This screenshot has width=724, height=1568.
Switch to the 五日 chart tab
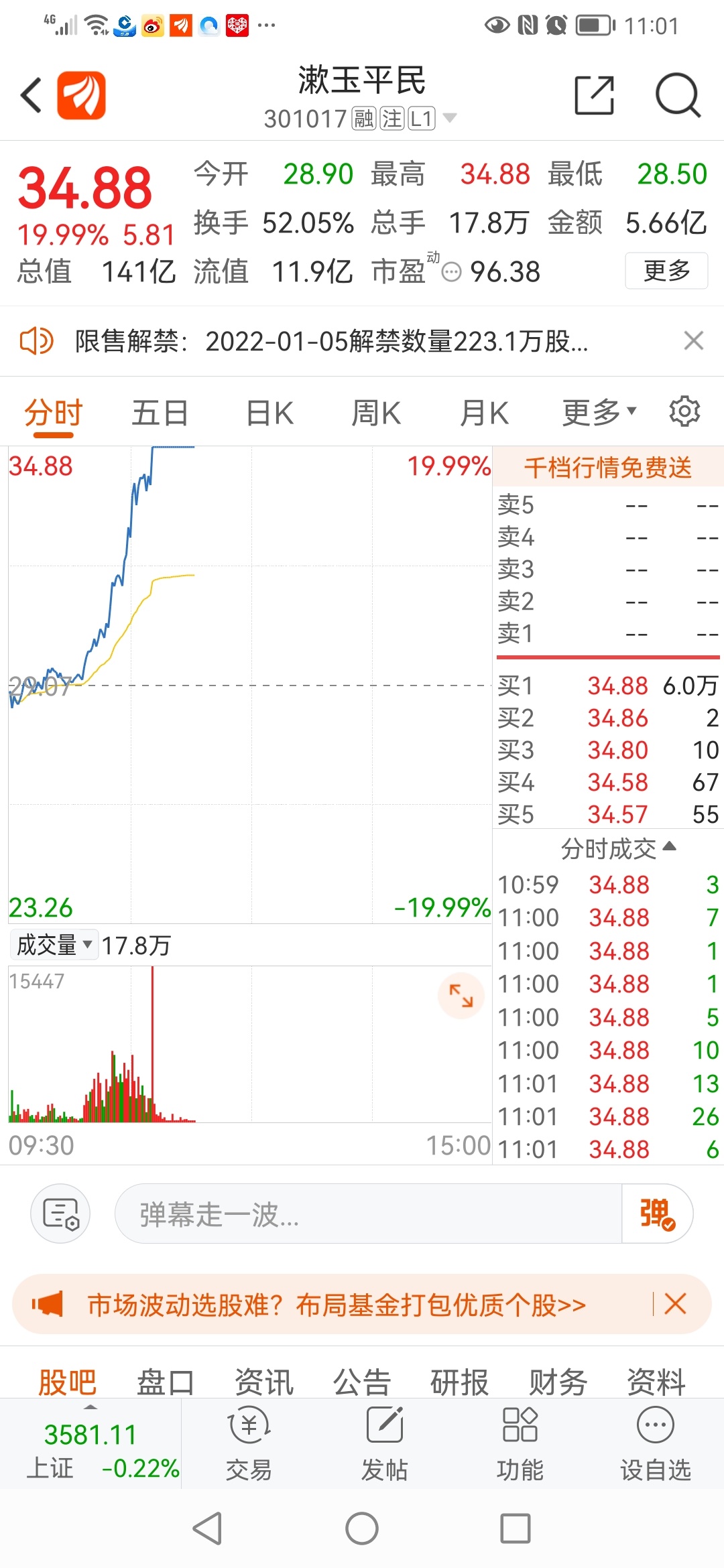[x=160, y=413]
